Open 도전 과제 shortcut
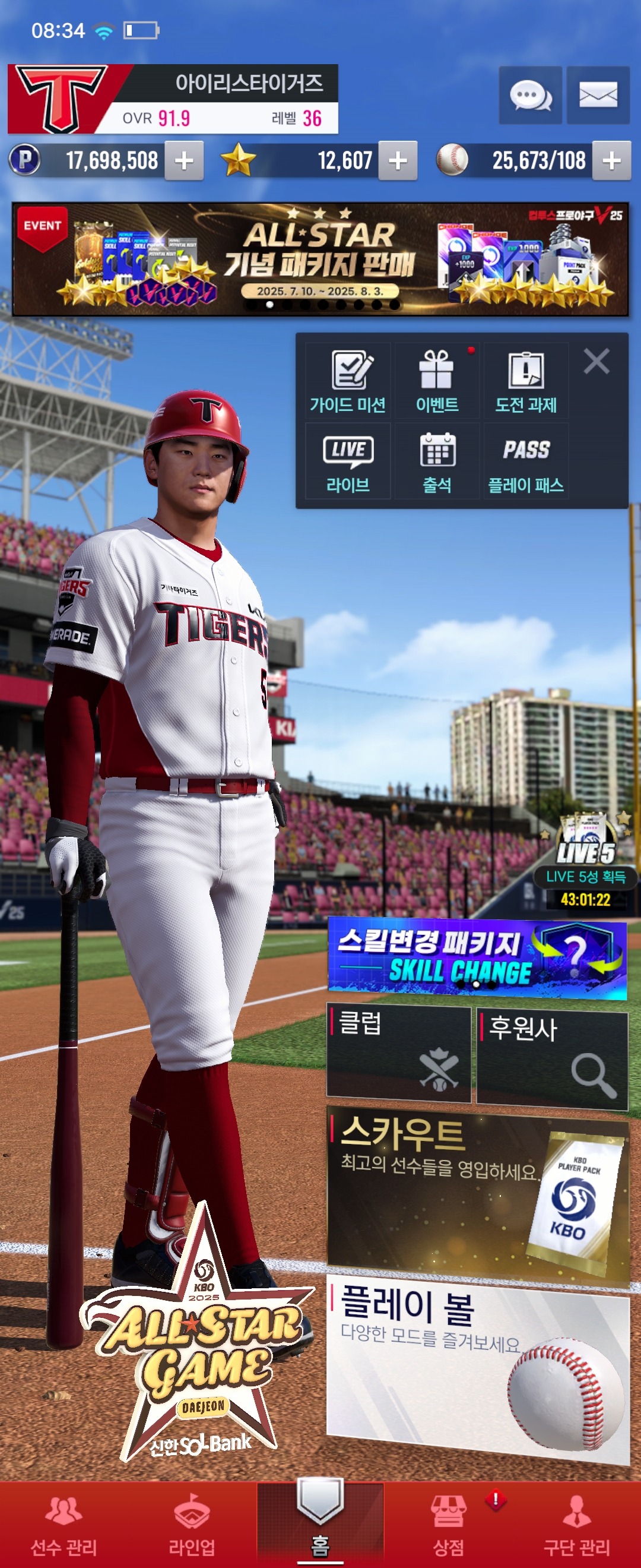The image size is (641, 1568). coord(525,381)
